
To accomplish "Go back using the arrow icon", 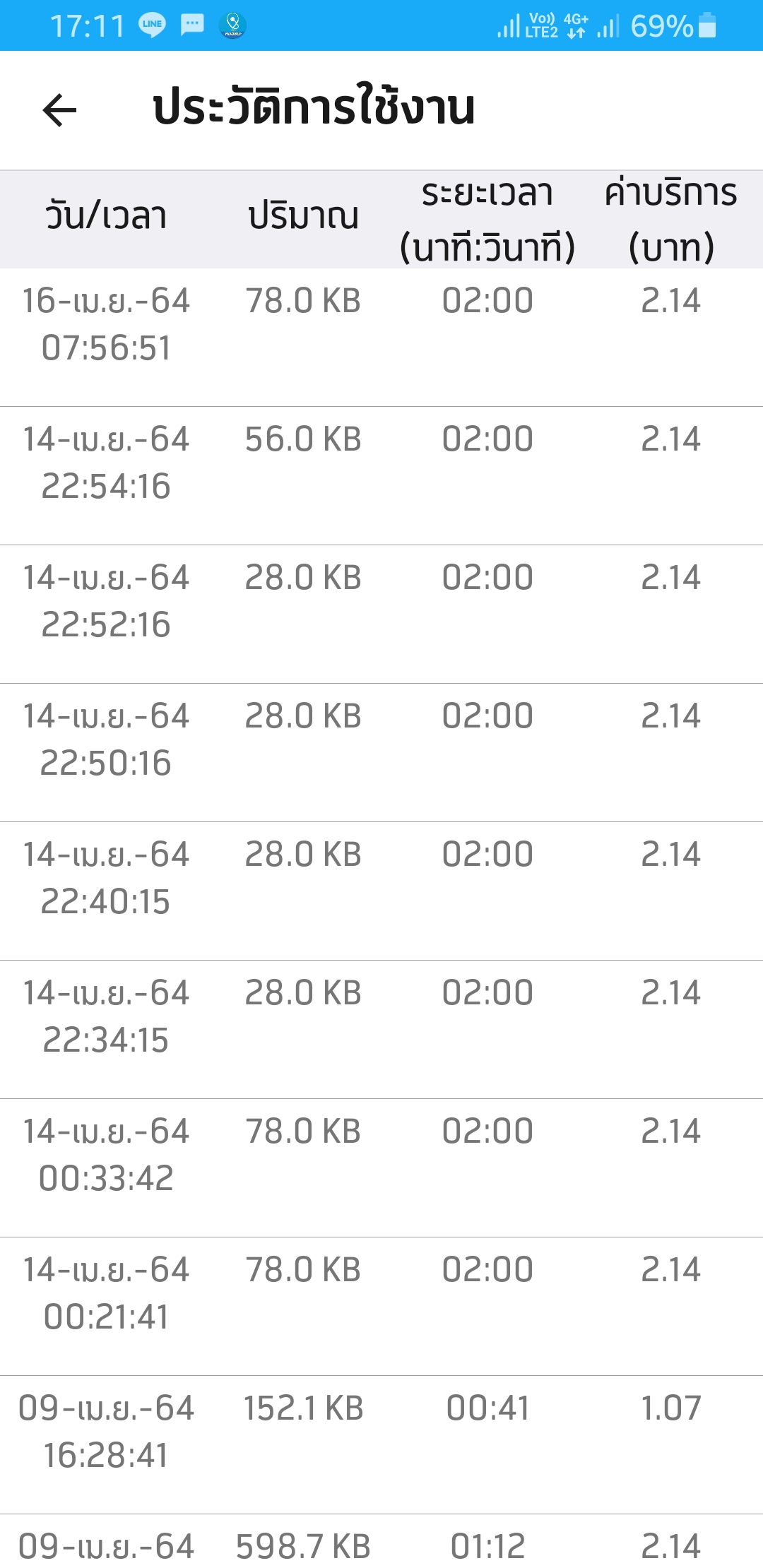I will click(59, 110).
